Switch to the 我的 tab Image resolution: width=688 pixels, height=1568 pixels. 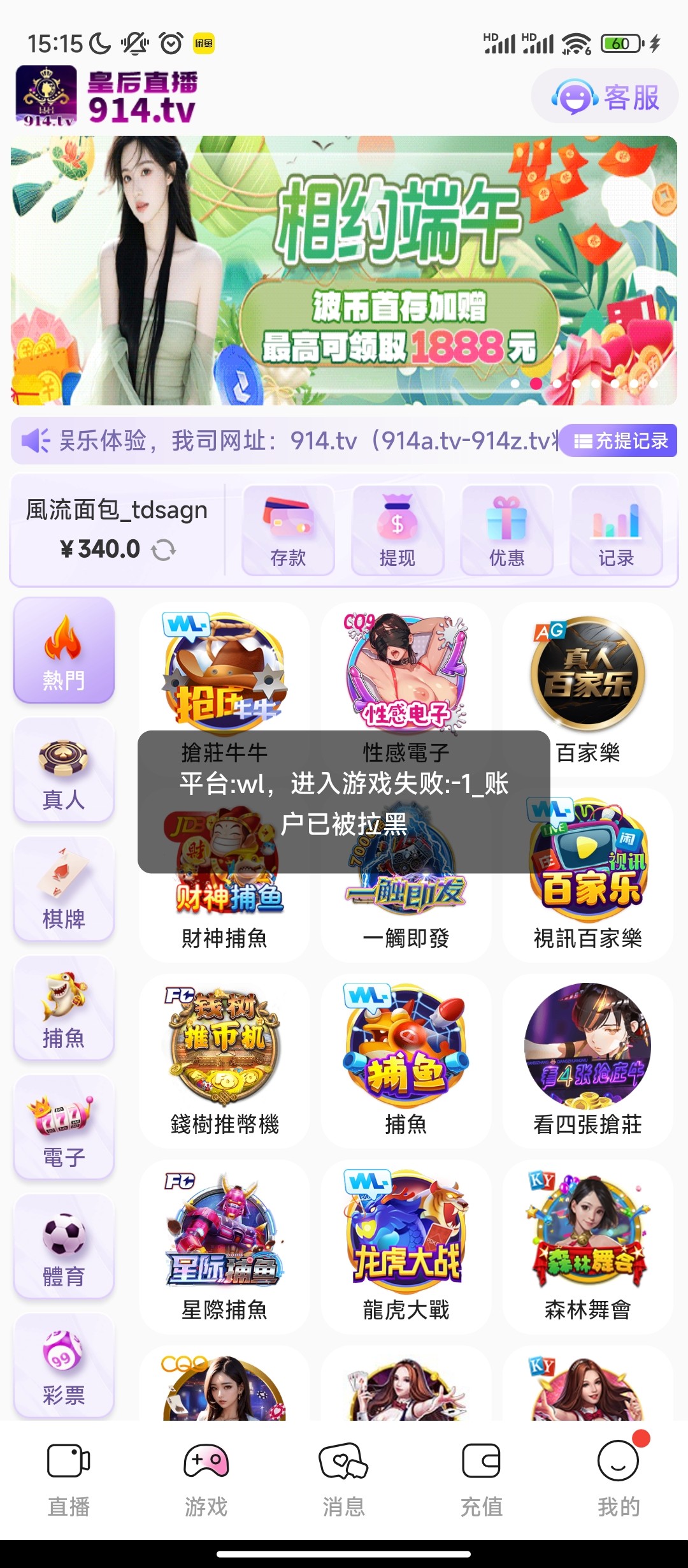point(618,1480)
